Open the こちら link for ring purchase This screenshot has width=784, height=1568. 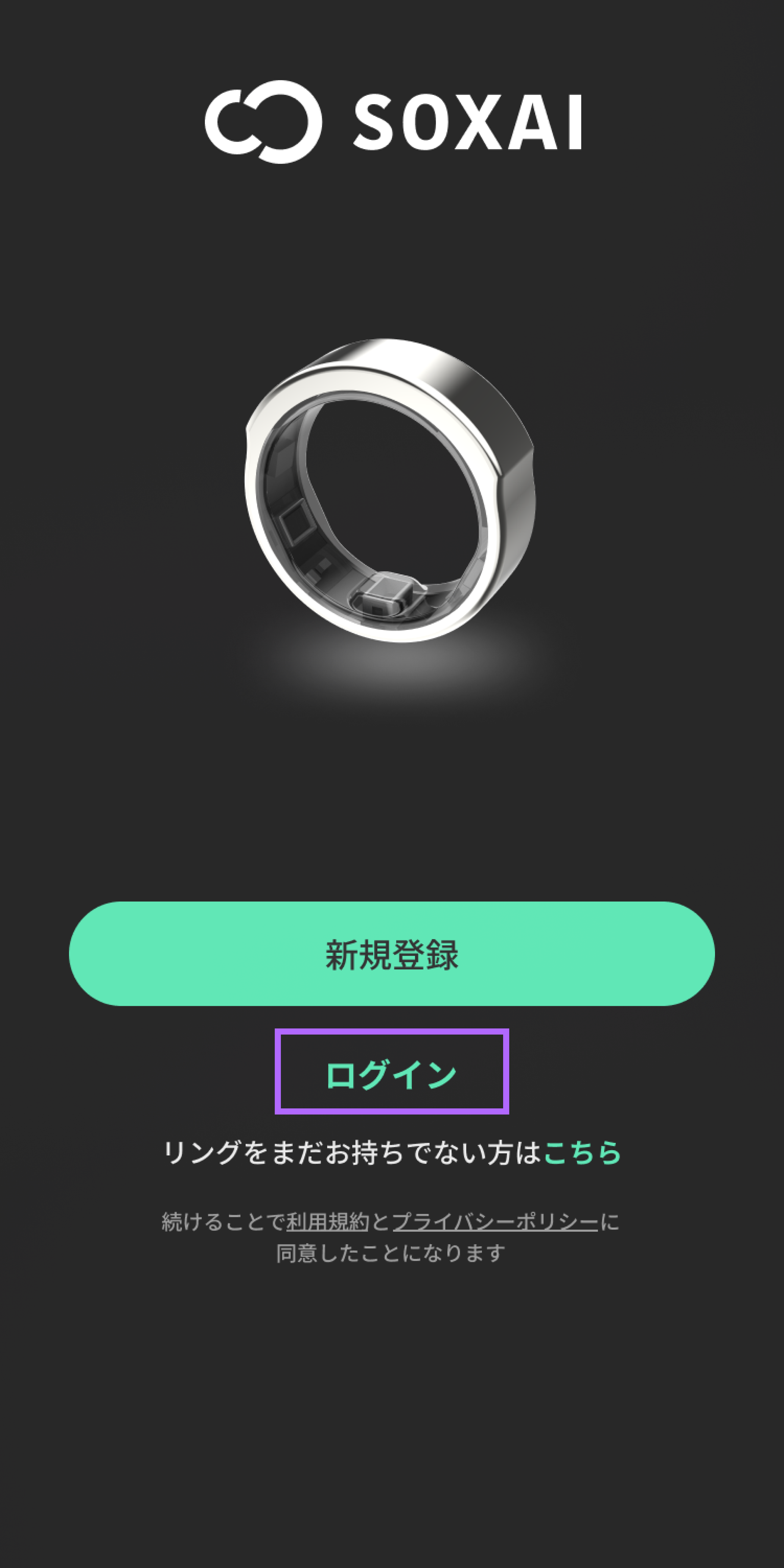pyautogui.click(x=582, y=1152)
